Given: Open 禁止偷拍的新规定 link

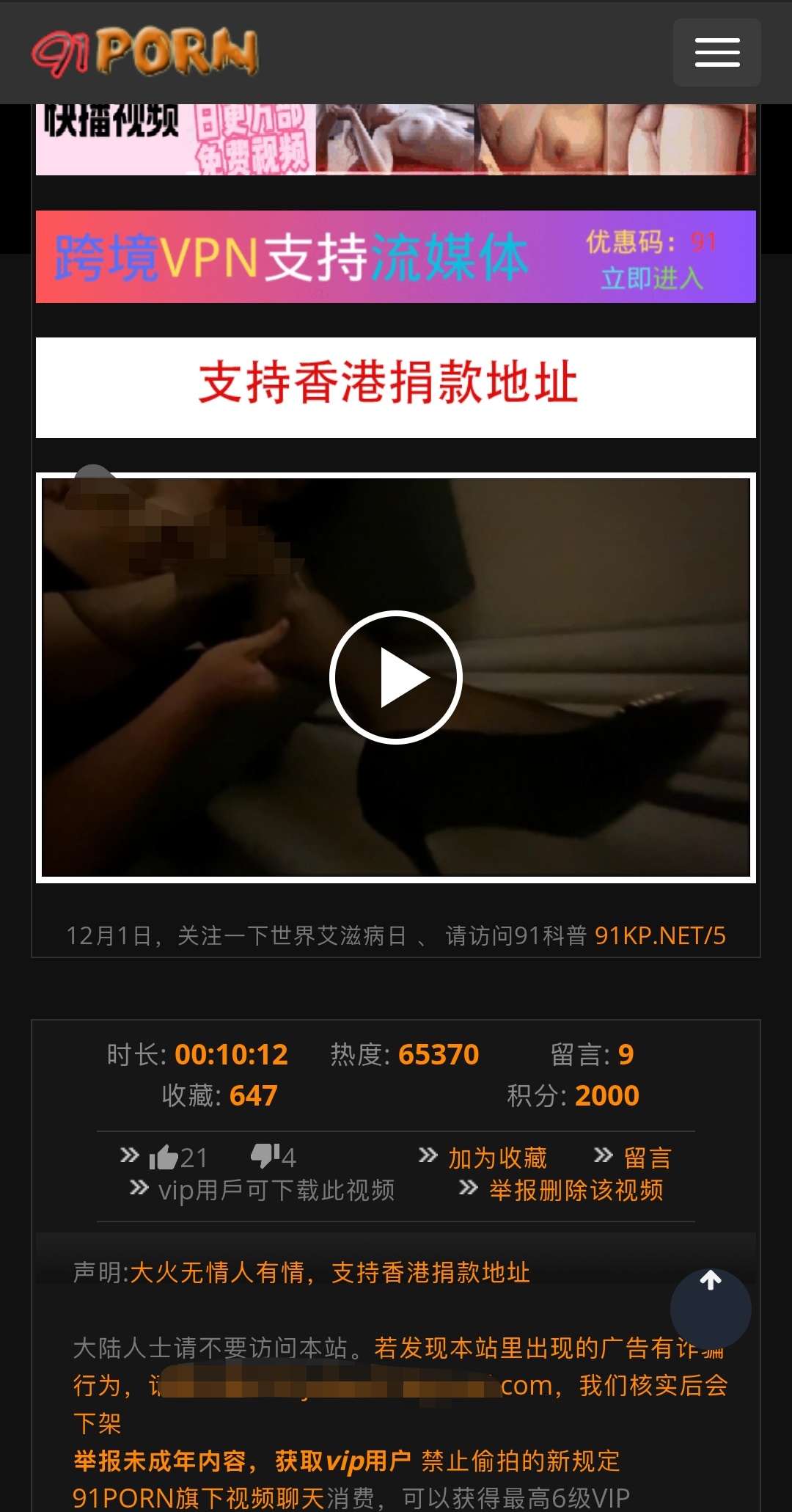Looking at the screenshot, I should tap(521, 1461).
